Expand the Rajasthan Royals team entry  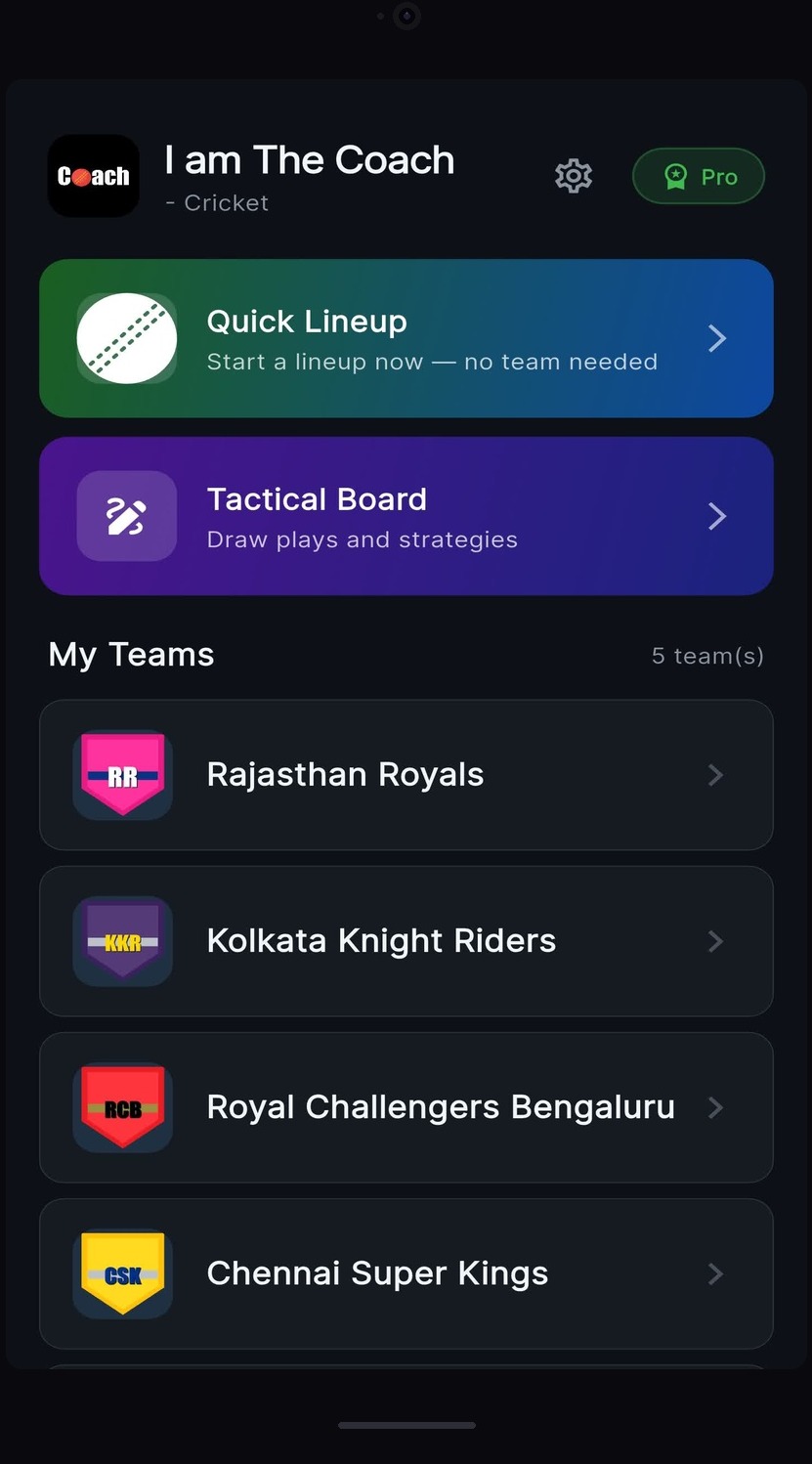(717, 775)
